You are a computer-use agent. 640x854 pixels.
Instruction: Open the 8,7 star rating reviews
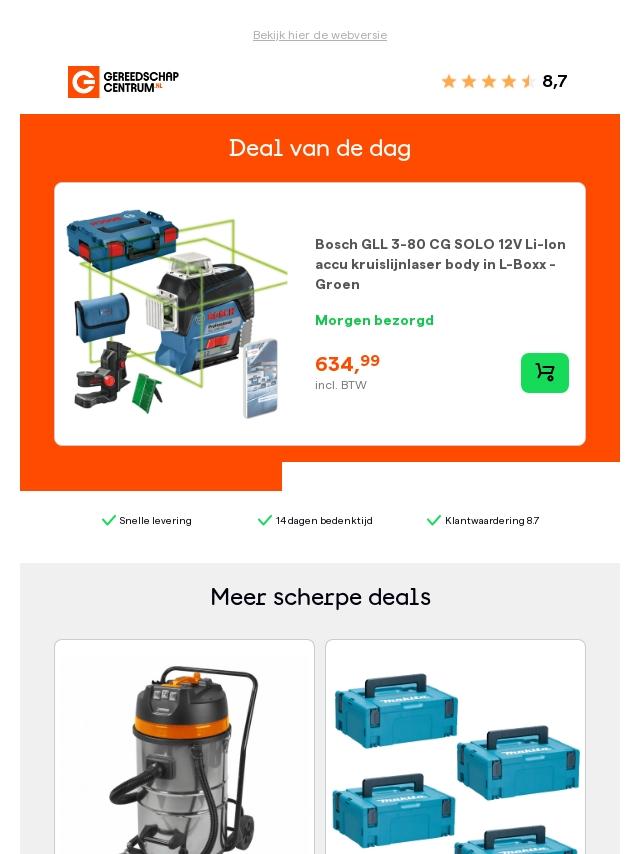(504, 81)
